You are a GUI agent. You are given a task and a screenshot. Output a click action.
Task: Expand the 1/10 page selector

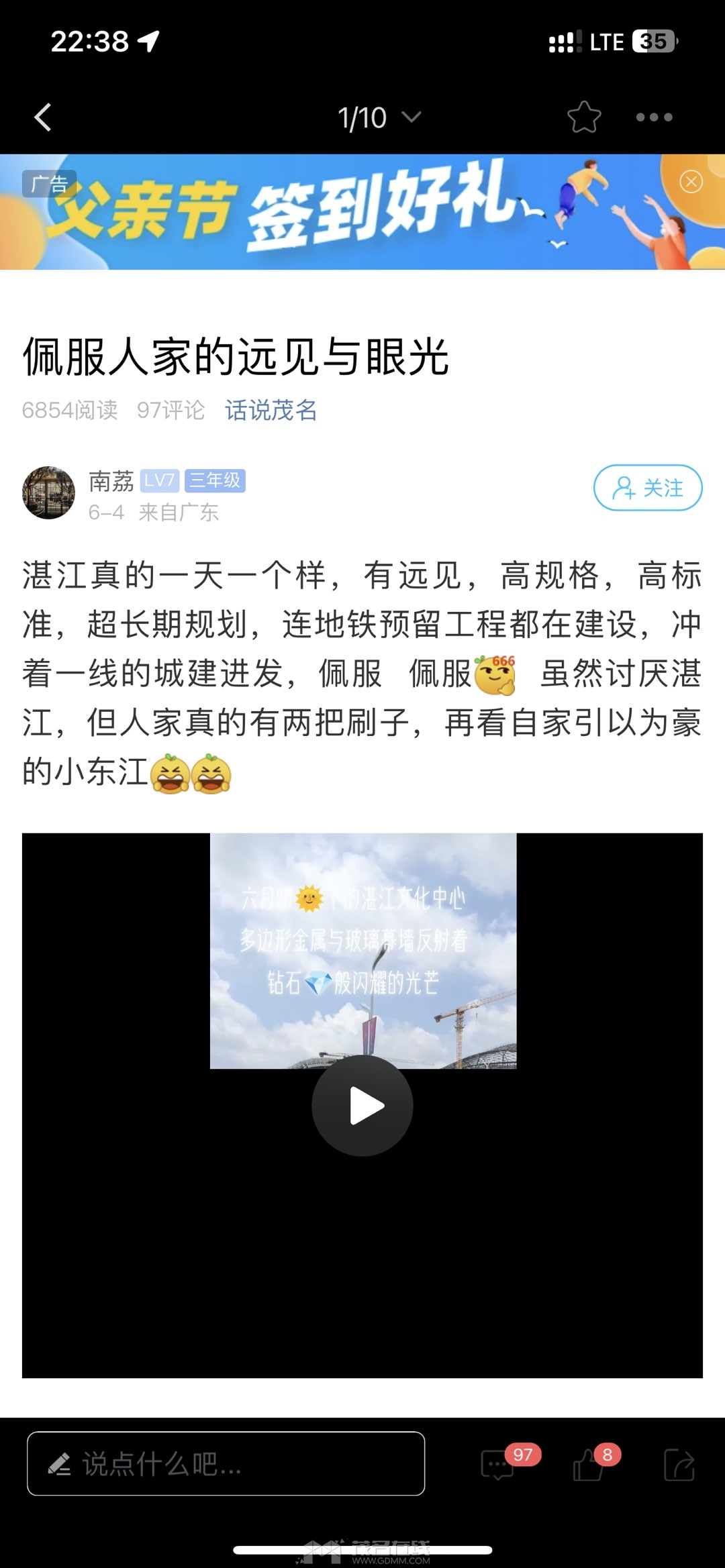(x=379, y=118)
